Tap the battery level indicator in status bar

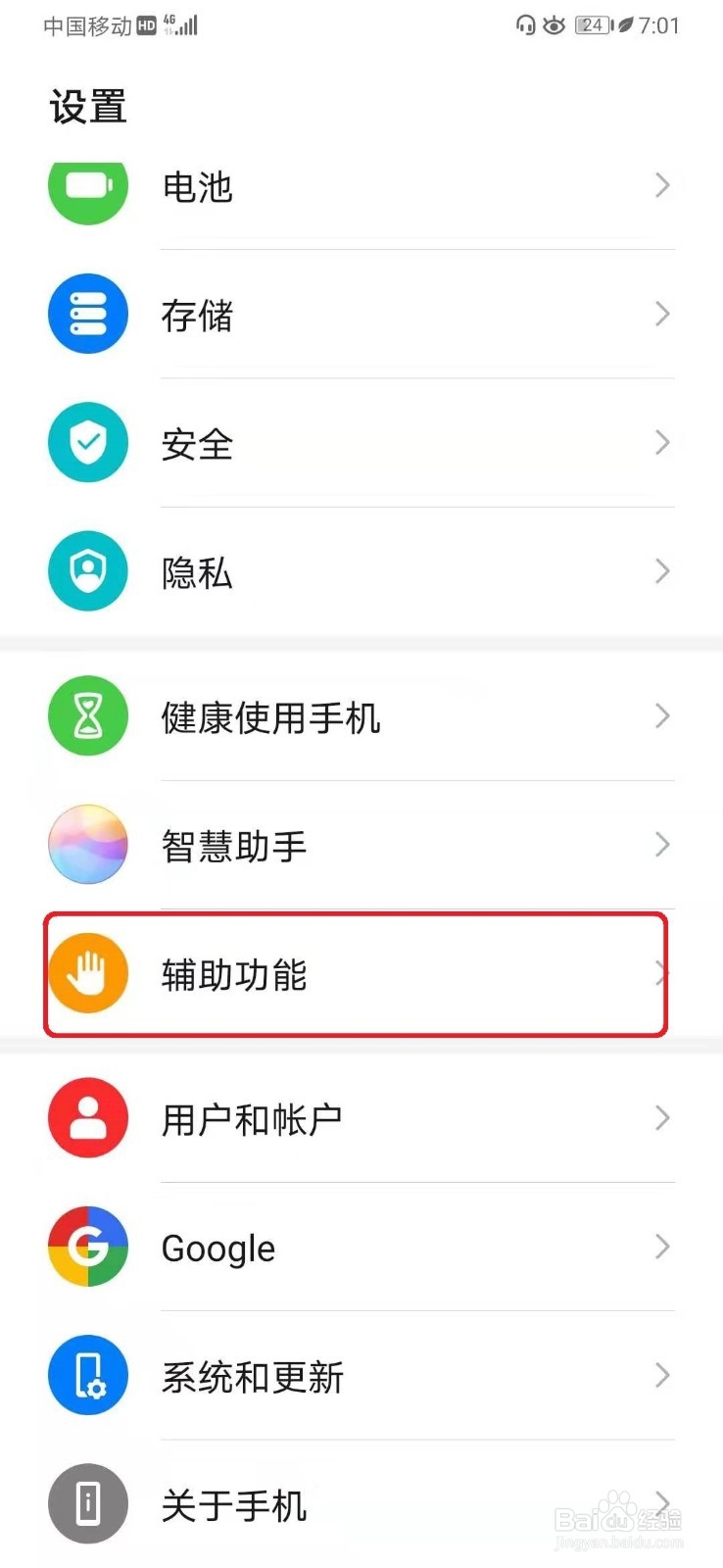[592, 25]
